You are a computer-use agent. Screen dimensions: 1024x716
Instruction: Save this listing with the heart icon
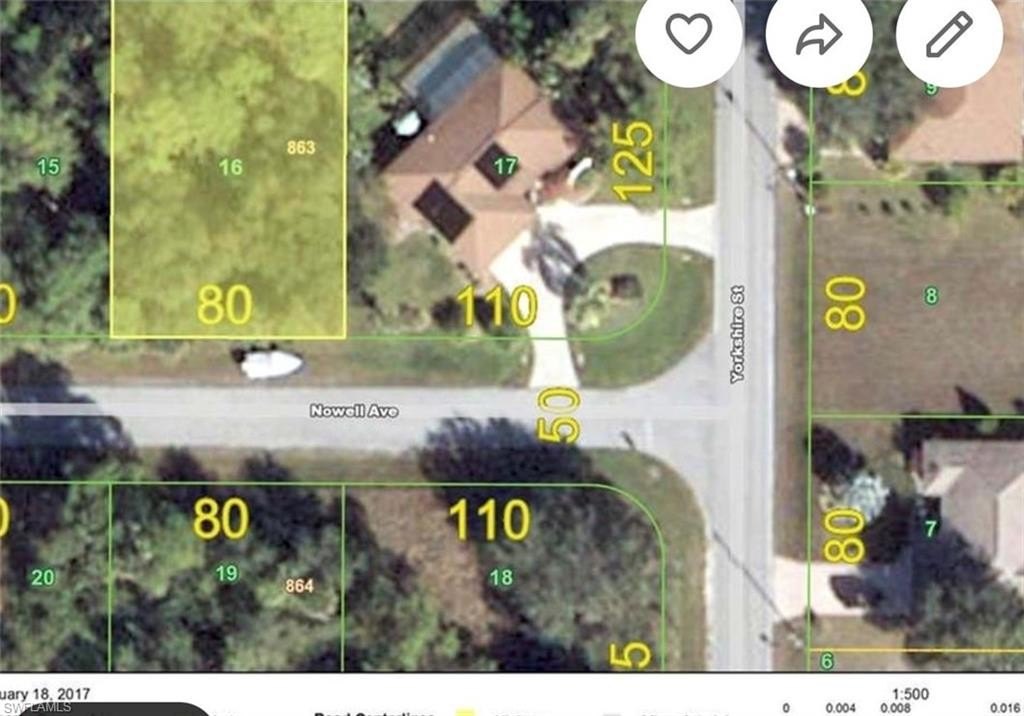click(688, 33)
